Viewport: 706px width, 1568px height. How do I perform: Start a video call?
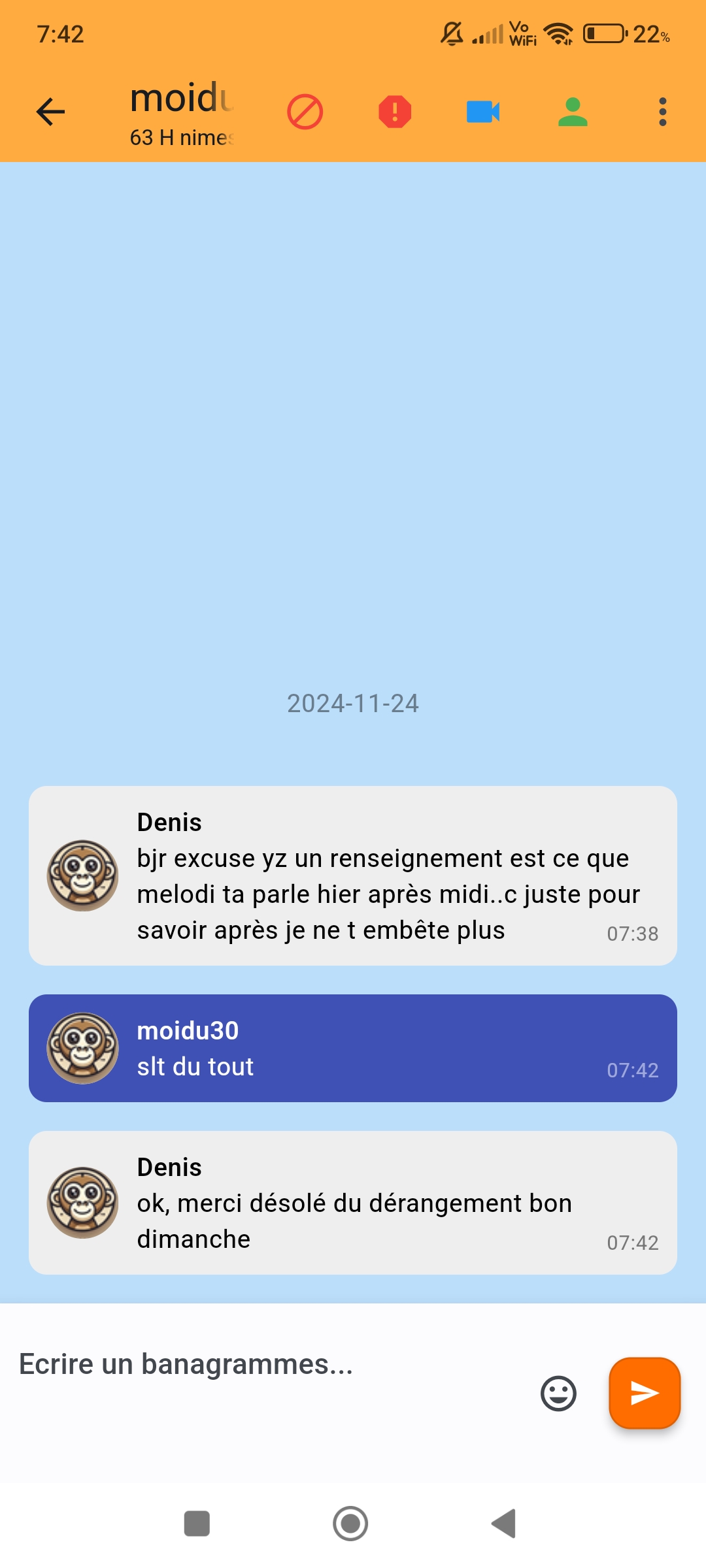coord(483,112)
